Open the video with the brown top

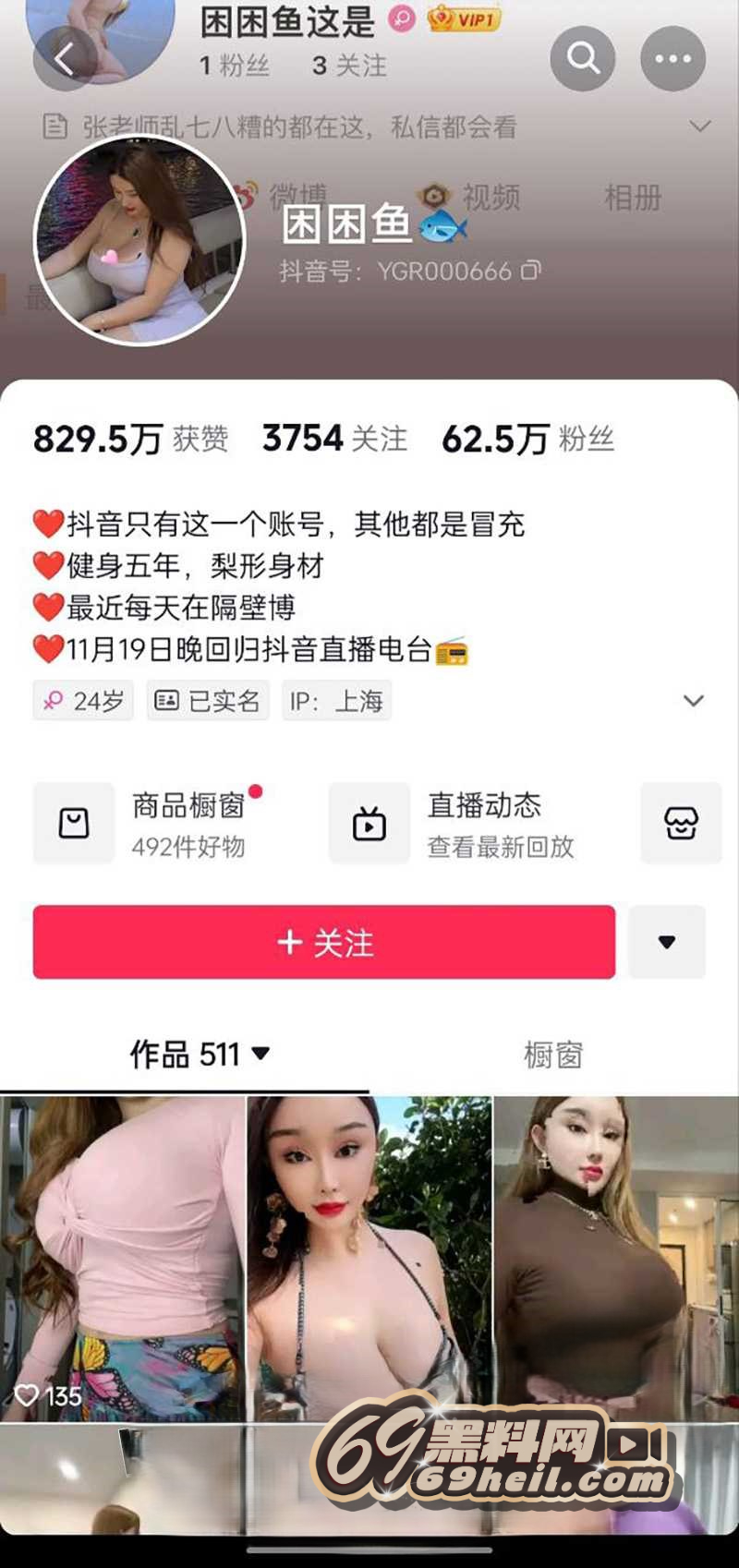pos(615,1258)
